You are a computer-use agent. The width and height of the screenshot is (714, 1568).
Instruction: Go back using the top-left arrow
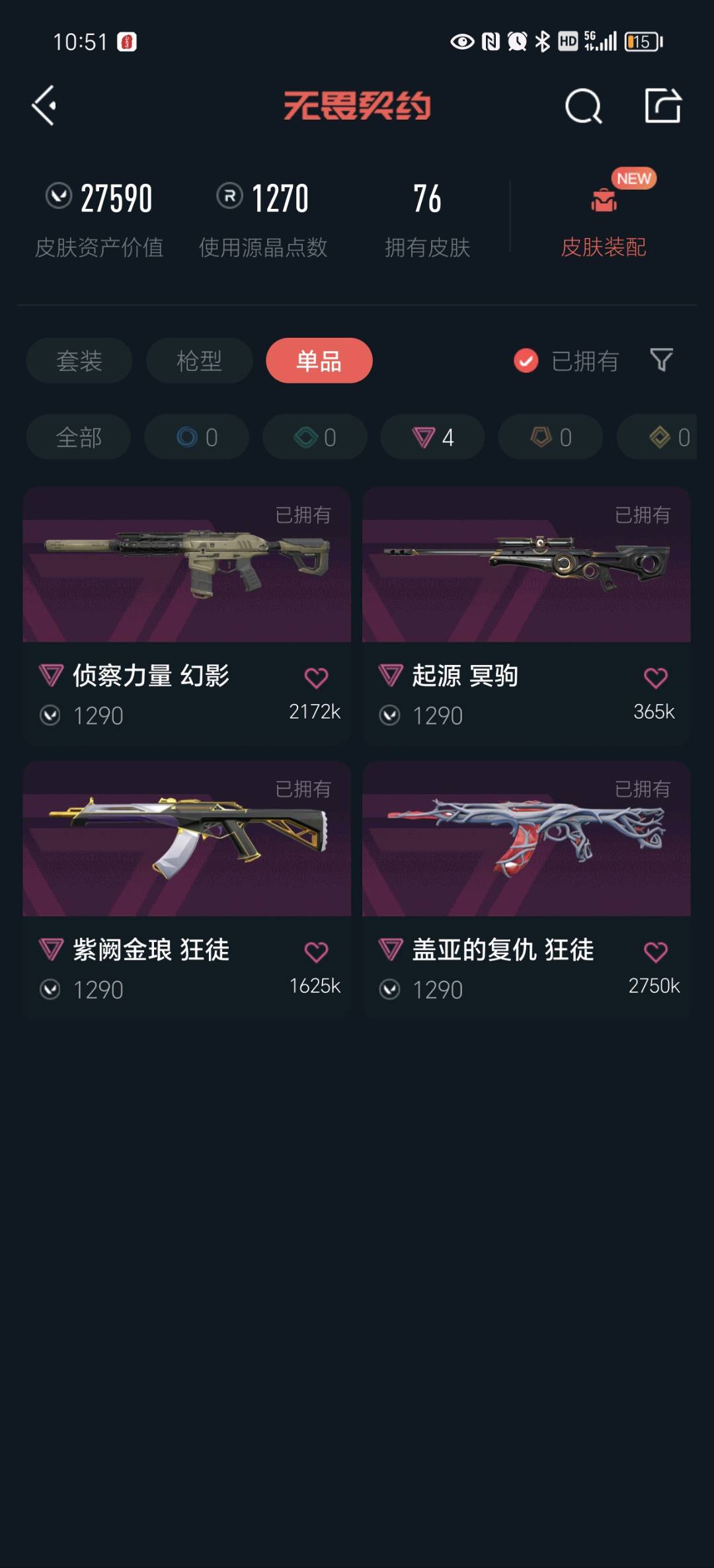coord(44,106)
